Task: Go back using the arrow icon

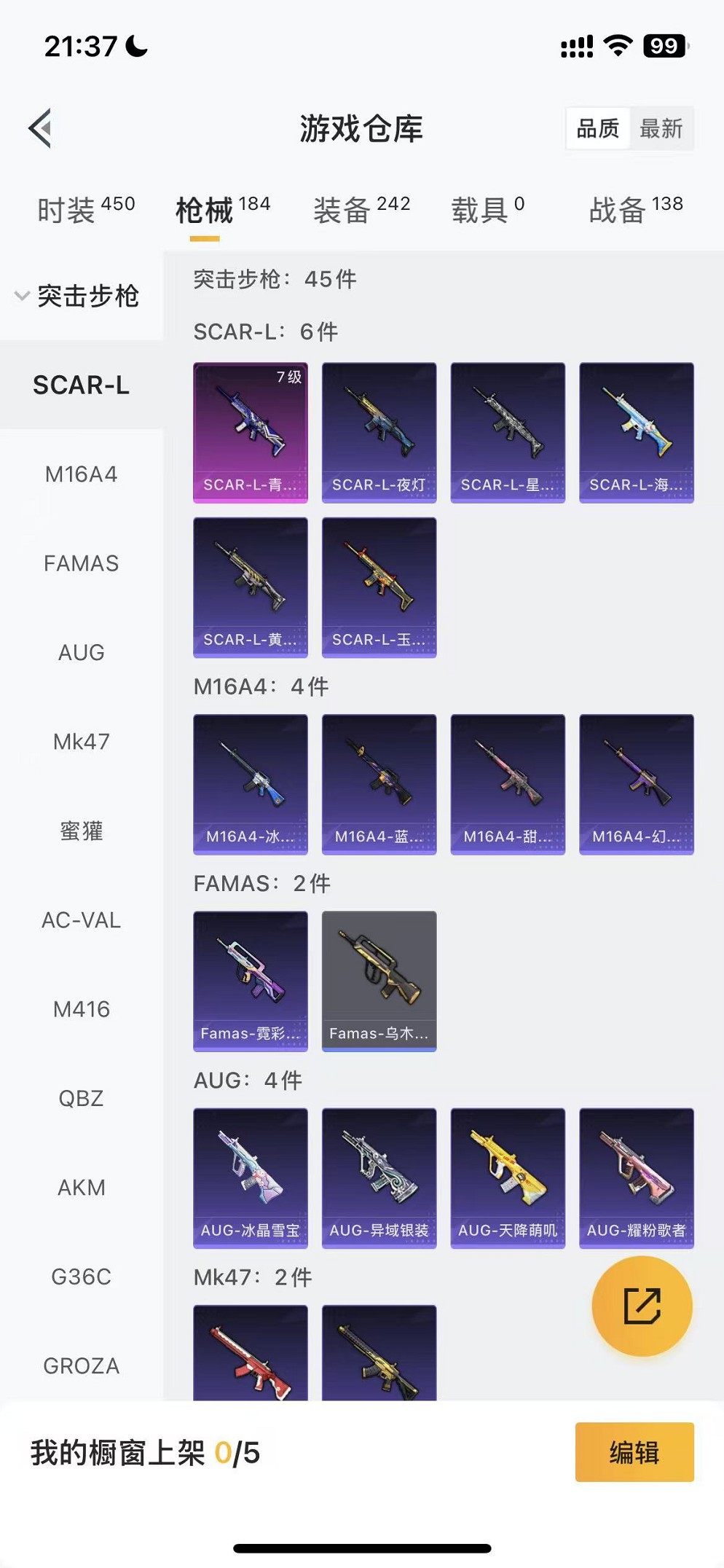Action: 41,128
